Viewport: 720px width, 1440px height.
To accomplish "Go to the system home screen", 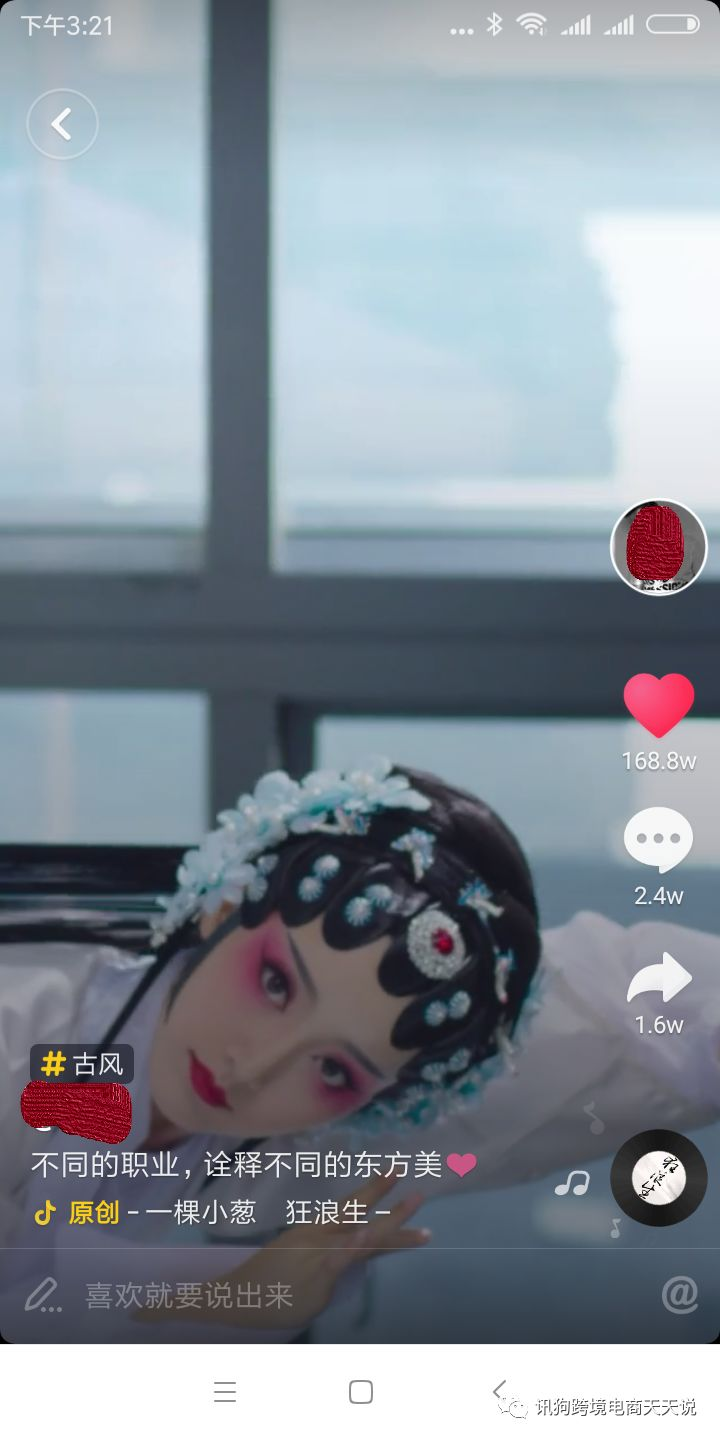I will (x=360, y=1392).
